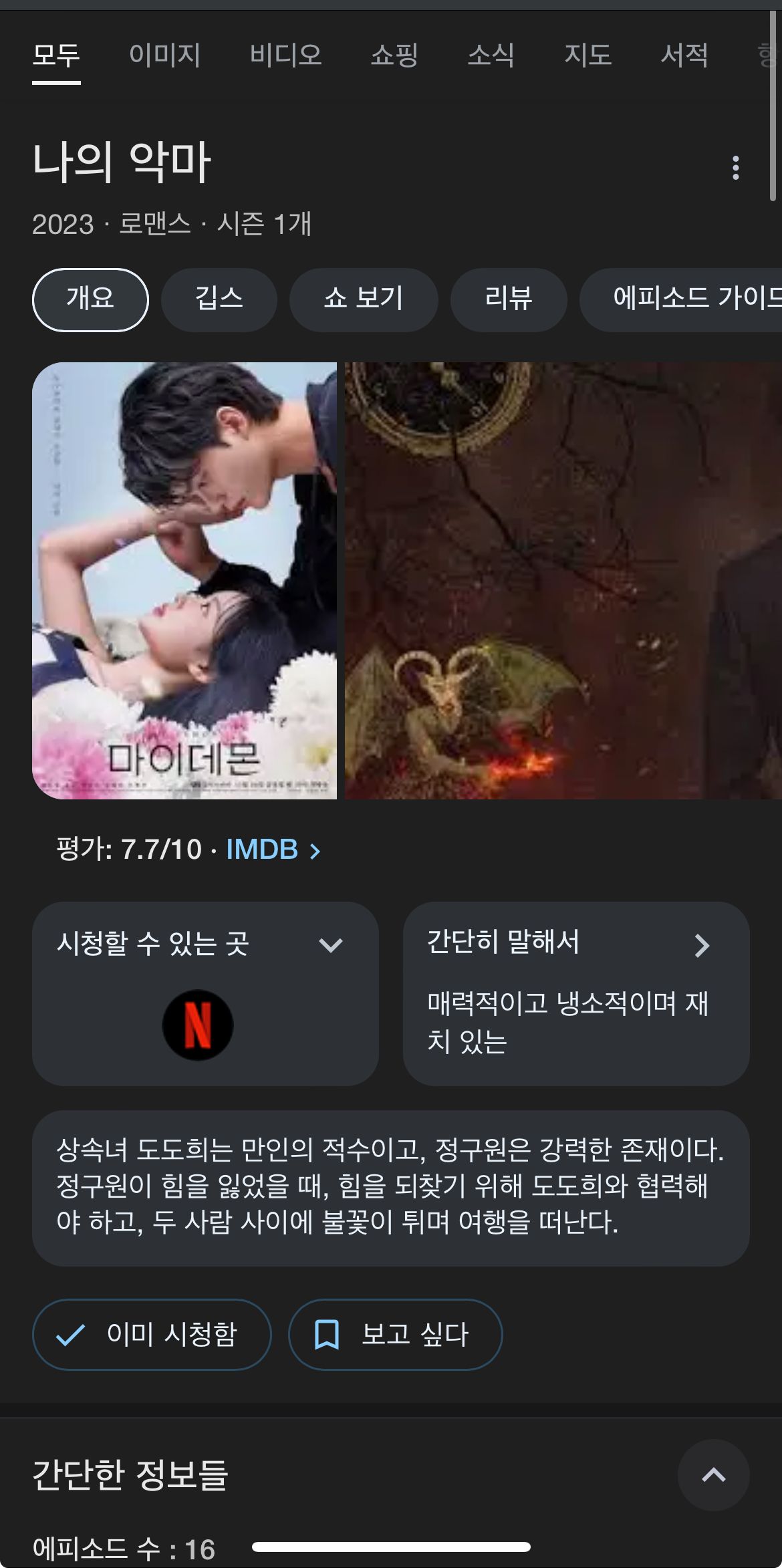Open Netflix streaming option
Screen dimensions: 782x1568
point(198,1025)
